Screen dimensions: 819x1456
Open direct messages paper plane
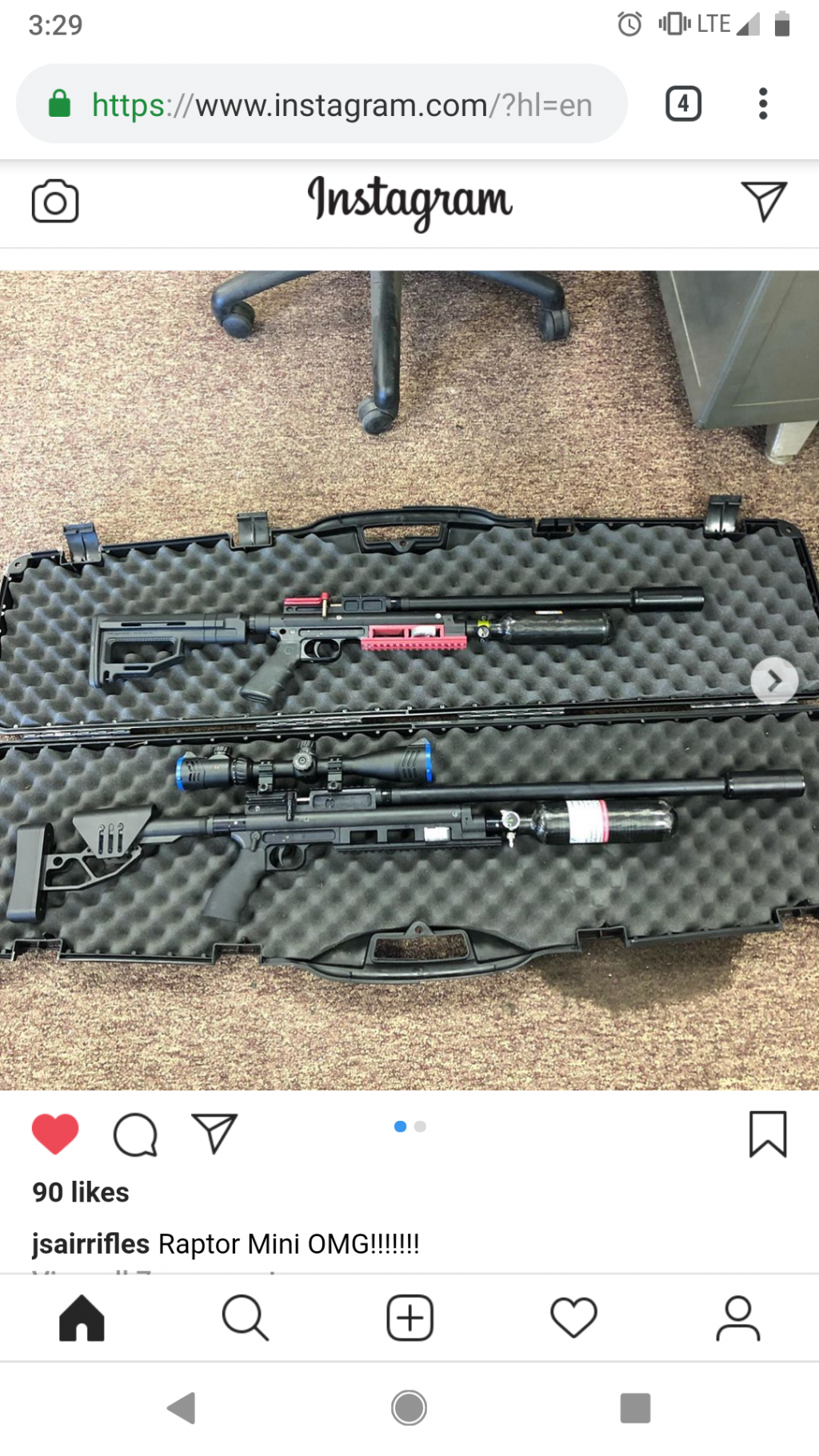(x=764, y=201)
